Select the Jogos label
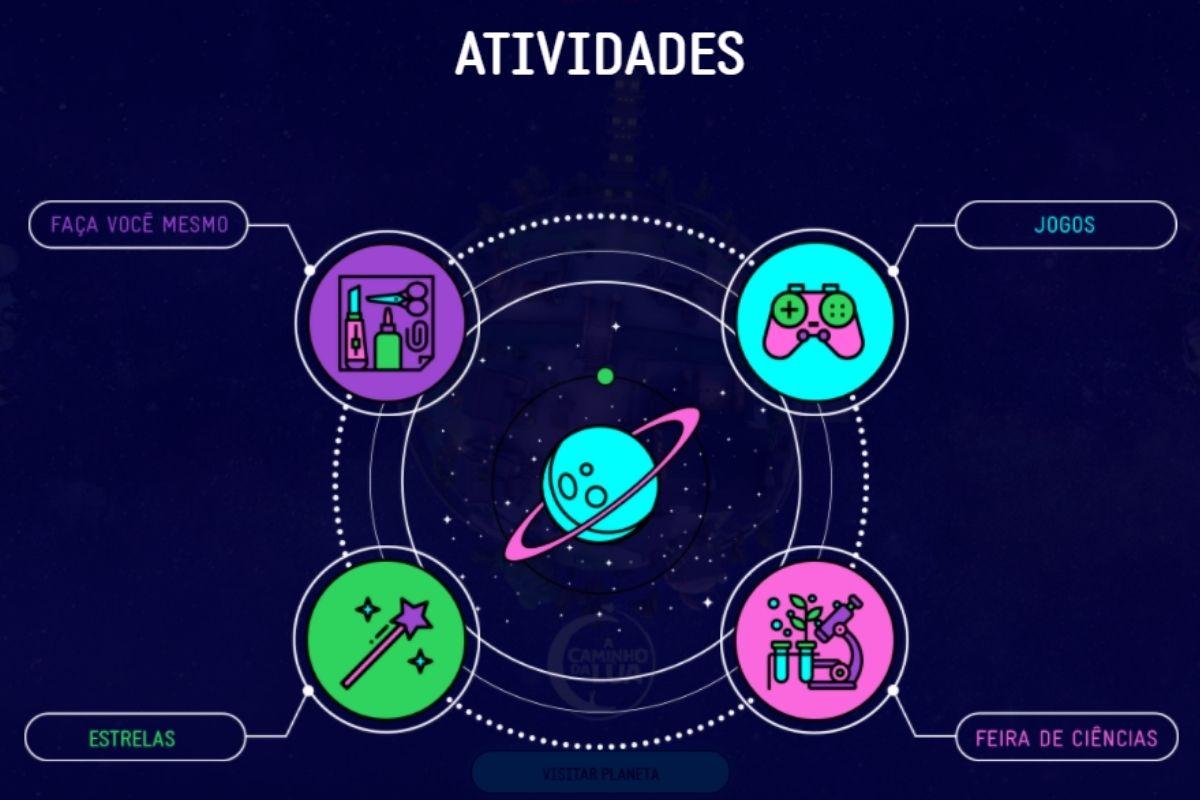This screenshot has height=800, width=1200. click(1065, 225)
